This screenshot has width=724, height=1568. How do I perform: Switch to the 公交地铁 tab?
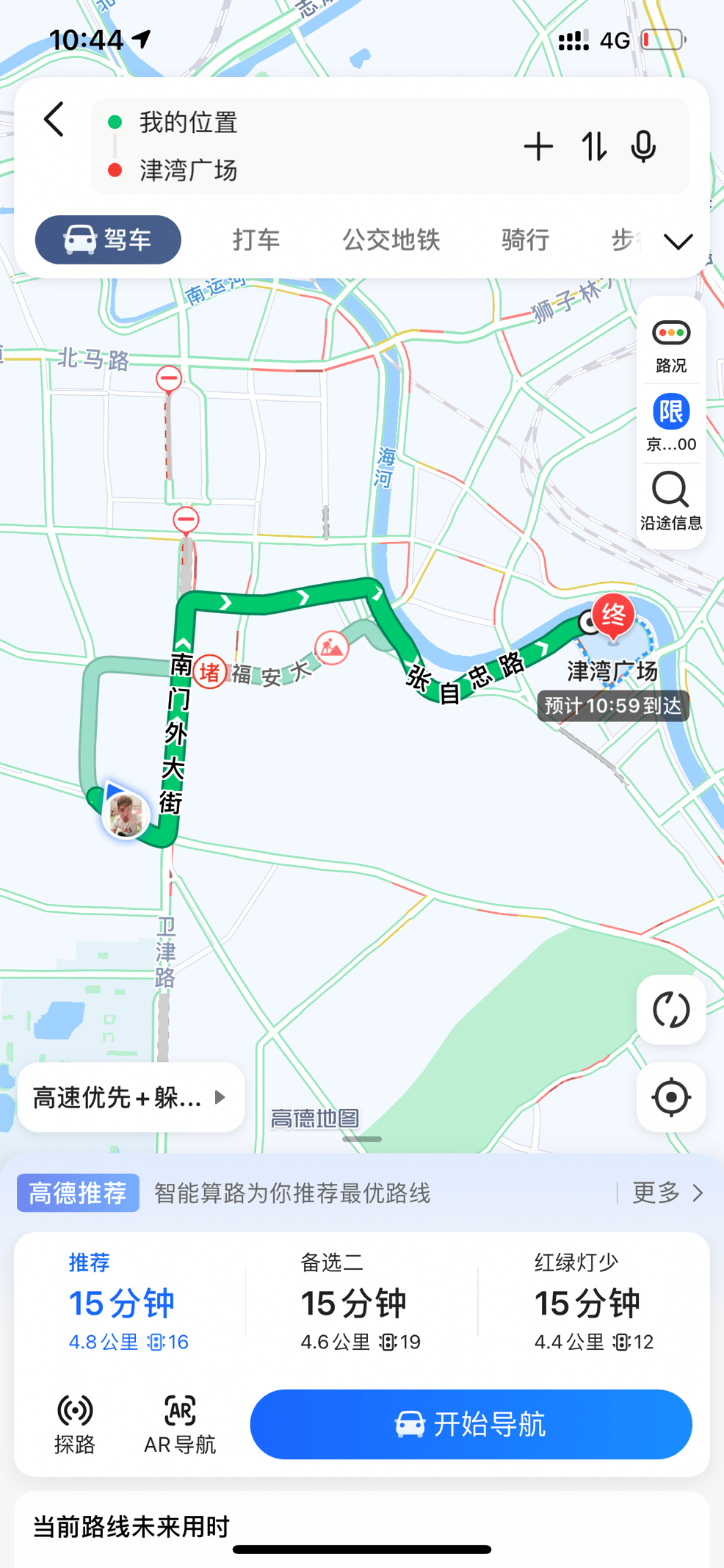coord(391,240)
